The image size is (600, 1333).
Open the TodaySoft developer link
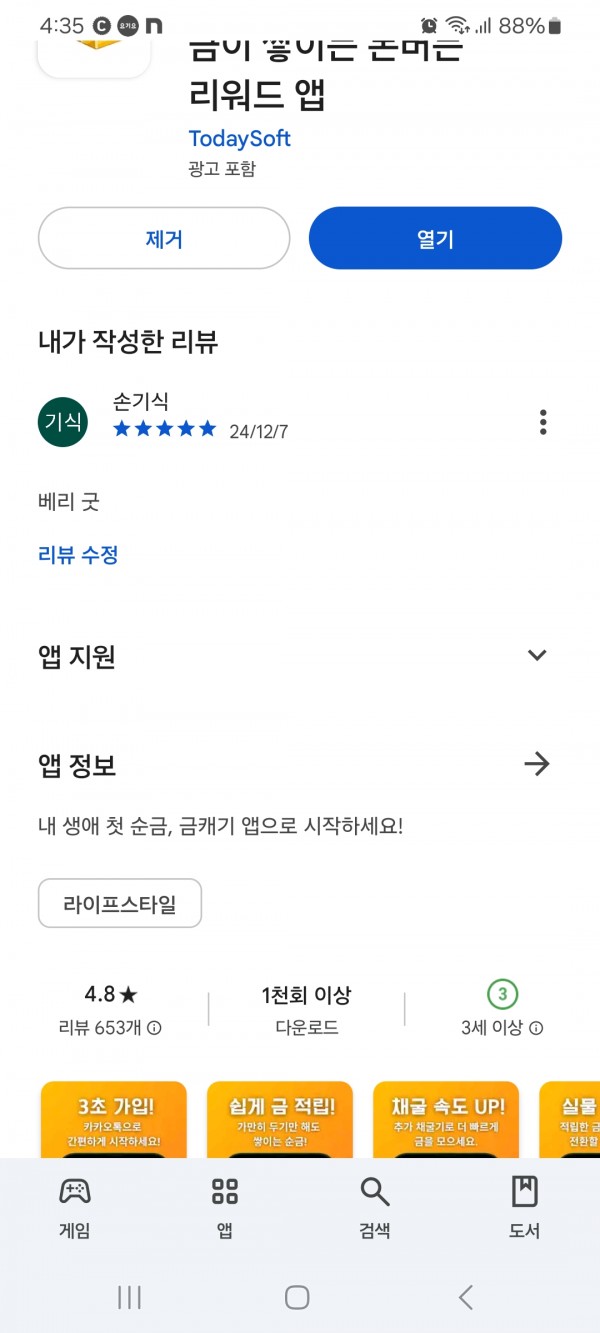239,138
